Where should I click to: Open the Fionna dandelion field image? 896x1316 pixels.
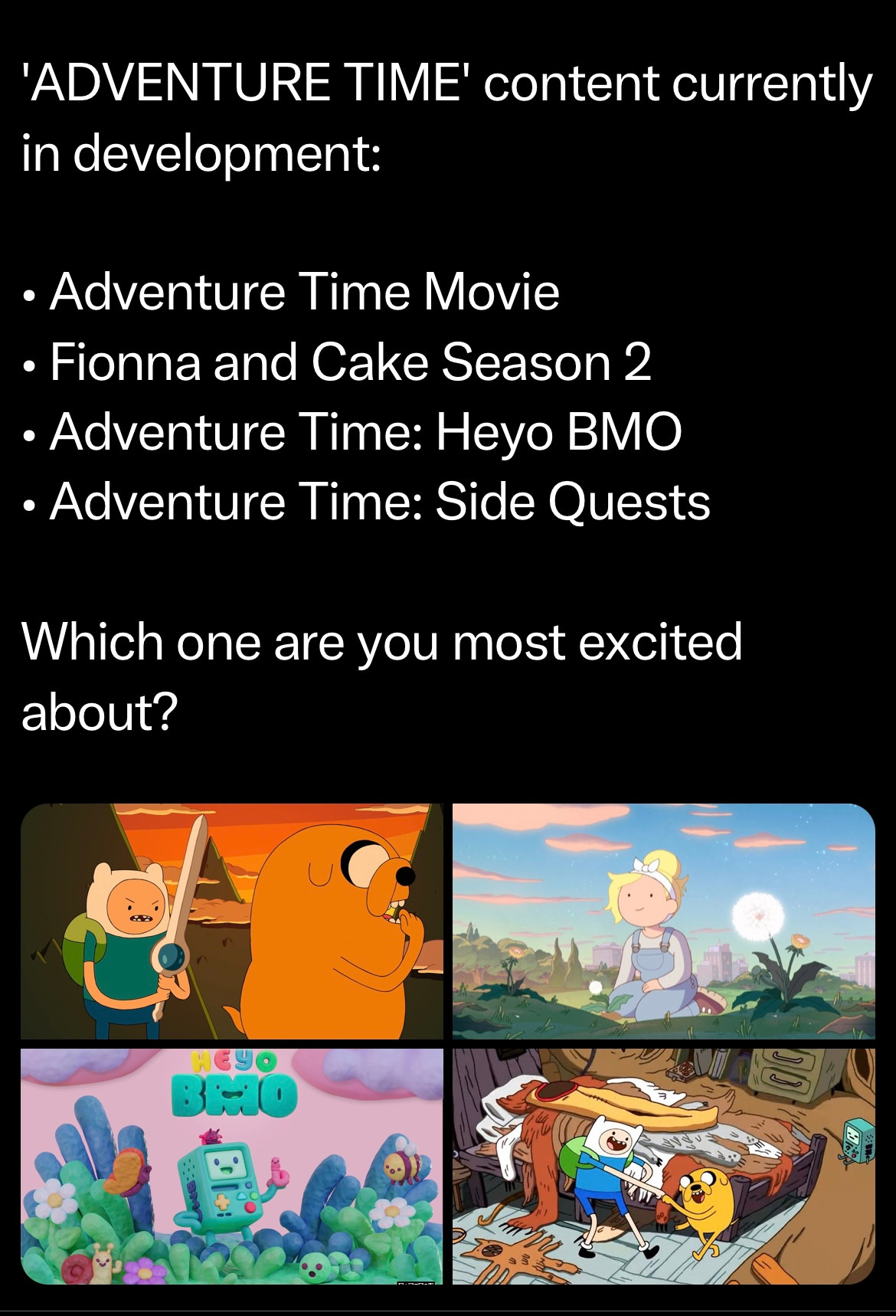(x=663, y=921)
